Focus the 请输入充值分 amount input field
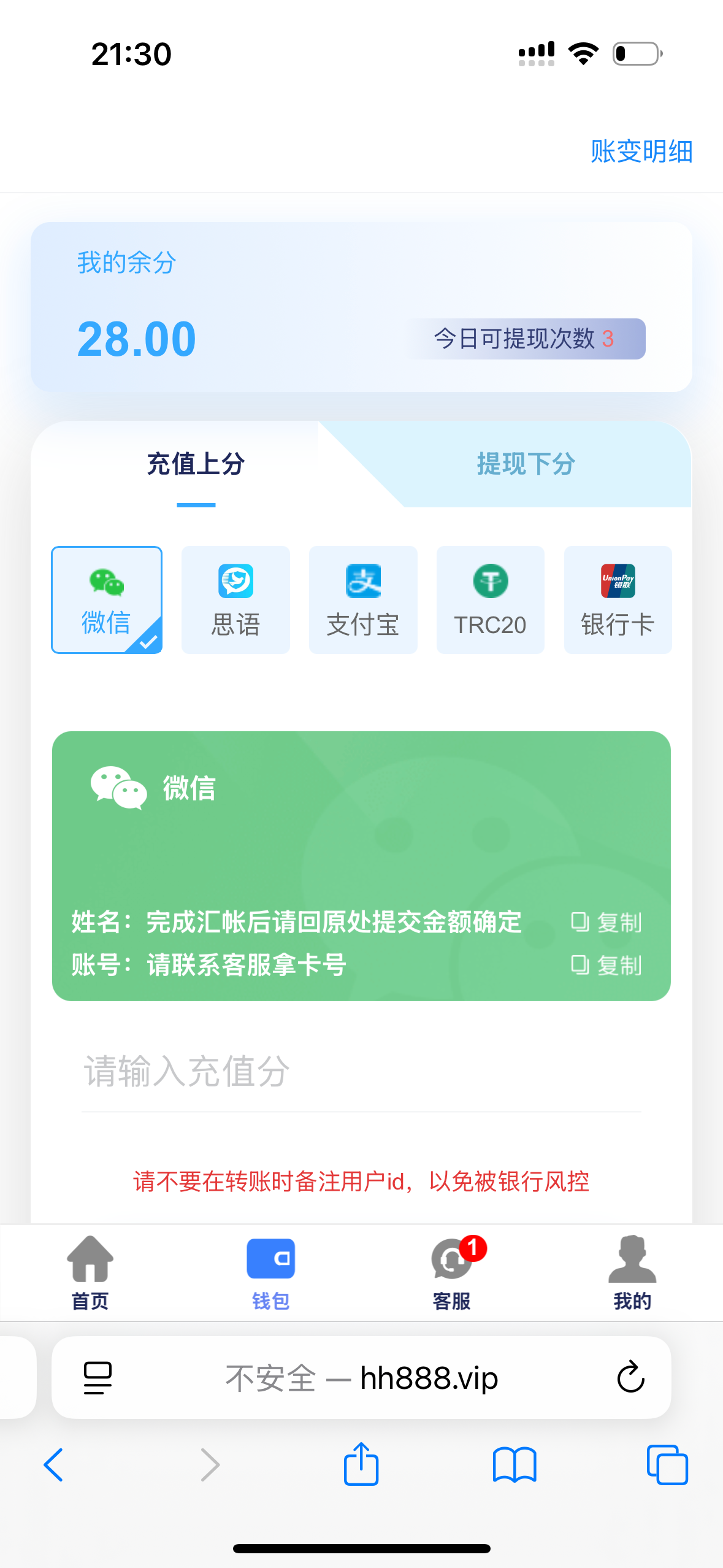The width and height of the screenshot is (723, 1568). (361, 1072)
